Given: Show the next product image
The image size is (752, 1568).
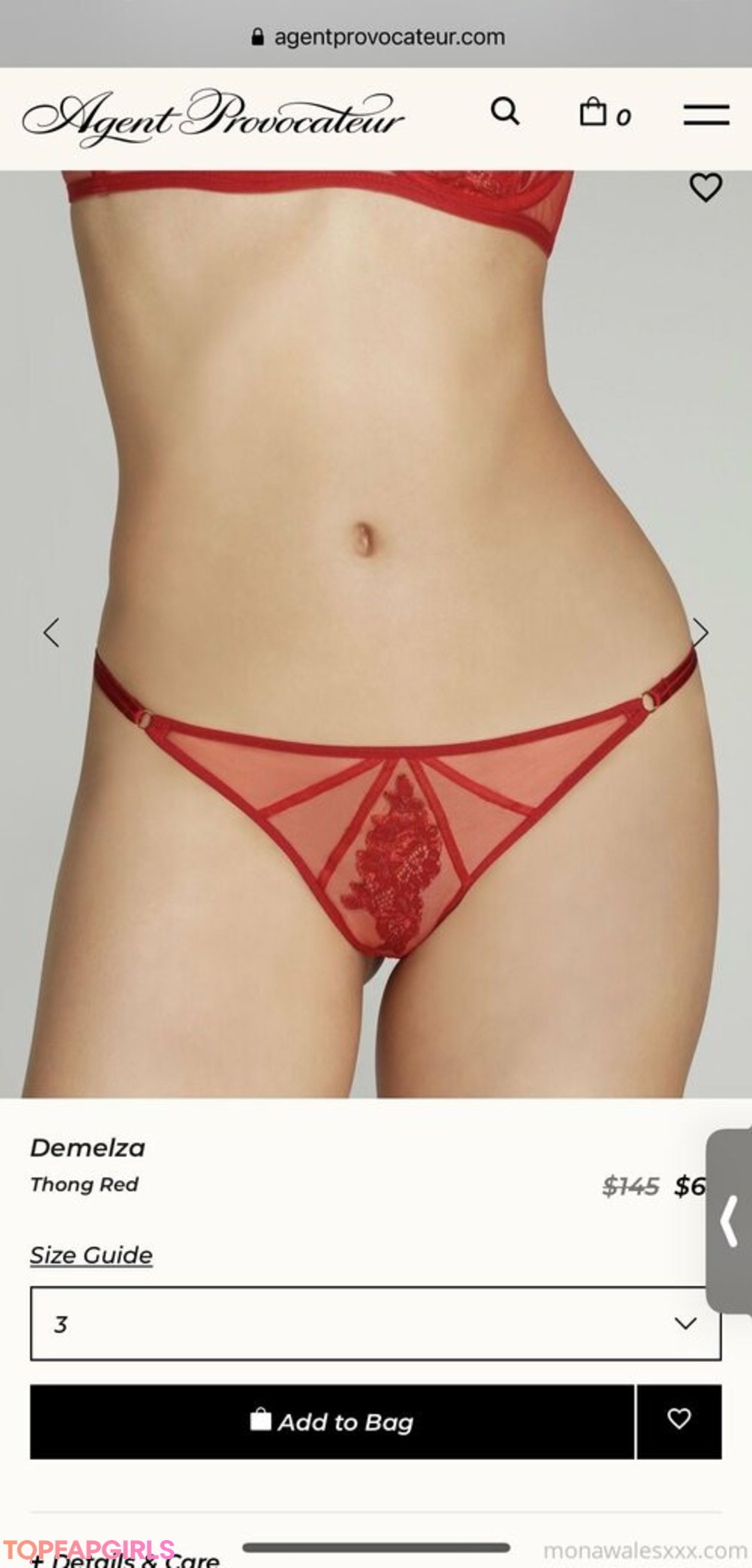Looking at the screenshot, I should pos(700,632).
